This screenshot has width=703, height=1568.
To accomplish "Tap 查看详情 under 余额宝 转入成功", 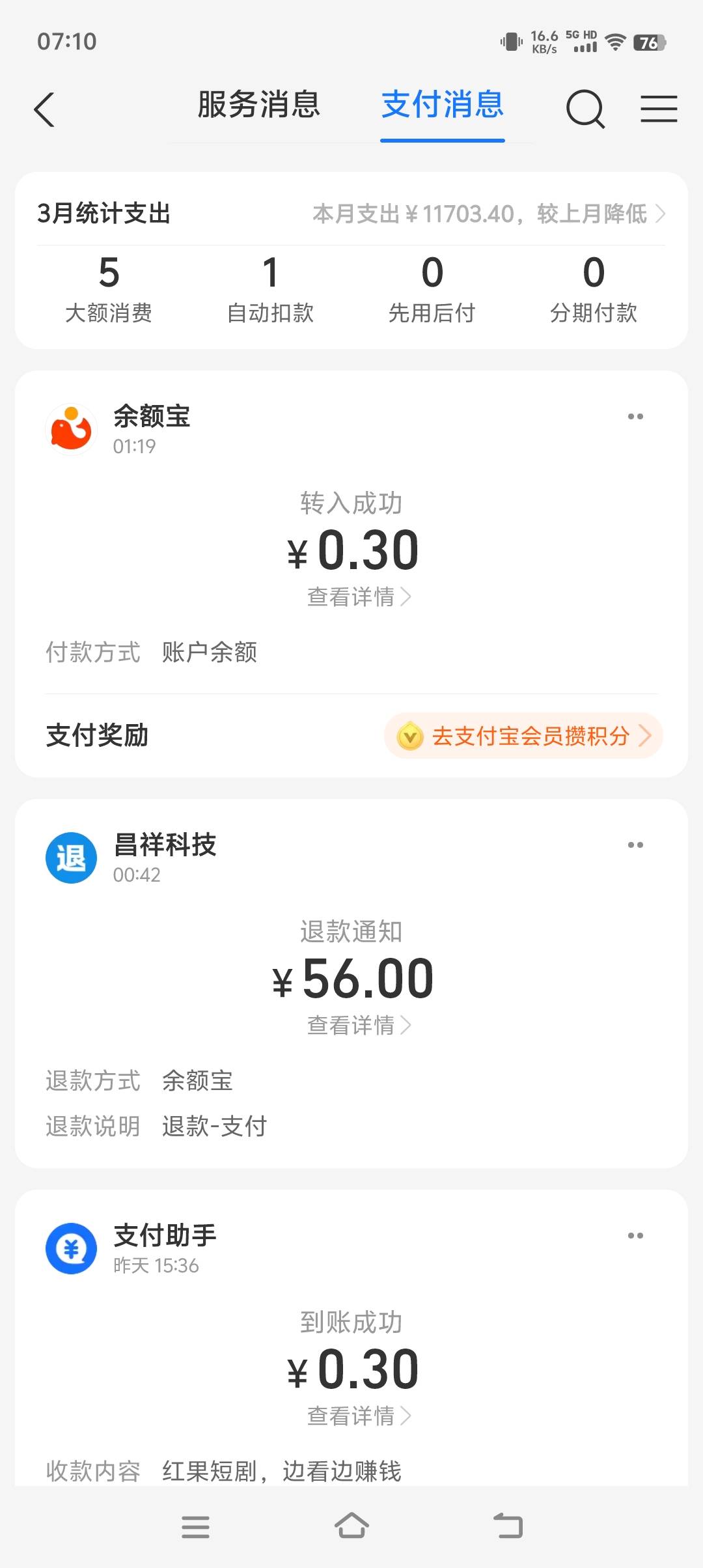I will [x=359, y=596].
